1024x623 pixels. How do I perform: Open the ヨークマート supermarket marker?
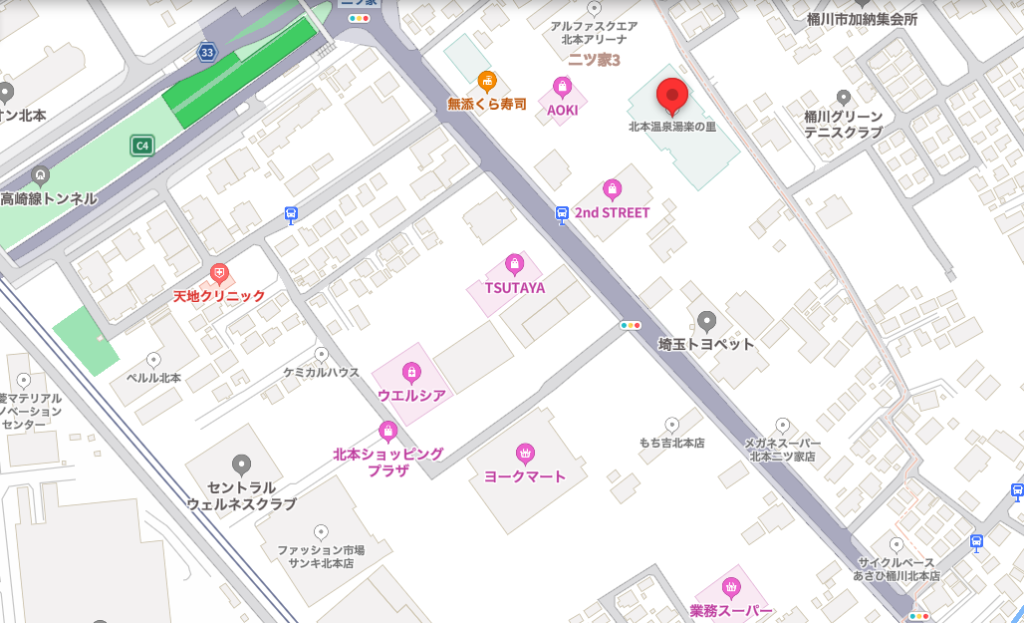tap(524, 454)
